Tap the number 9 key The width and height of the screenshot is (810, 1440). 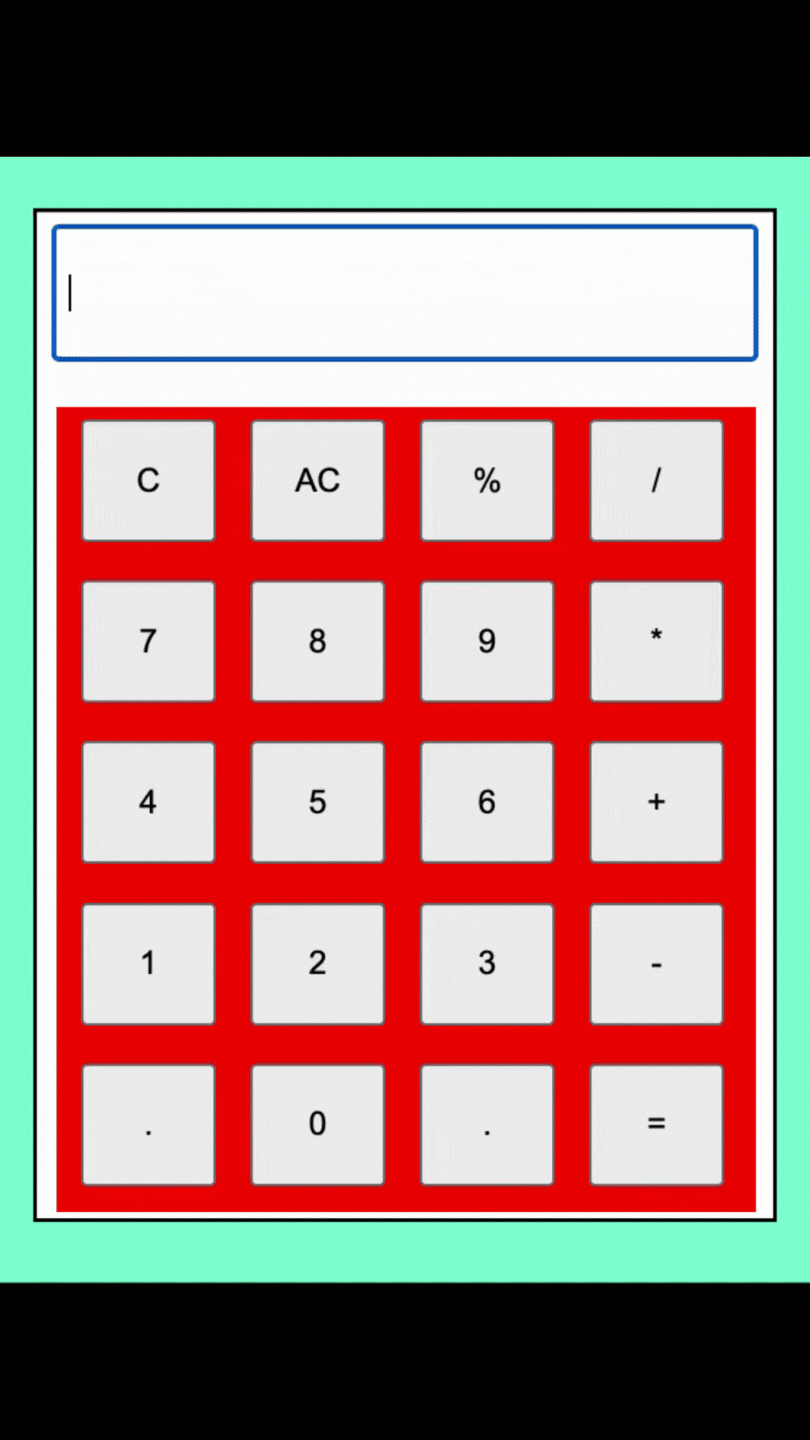487,641
